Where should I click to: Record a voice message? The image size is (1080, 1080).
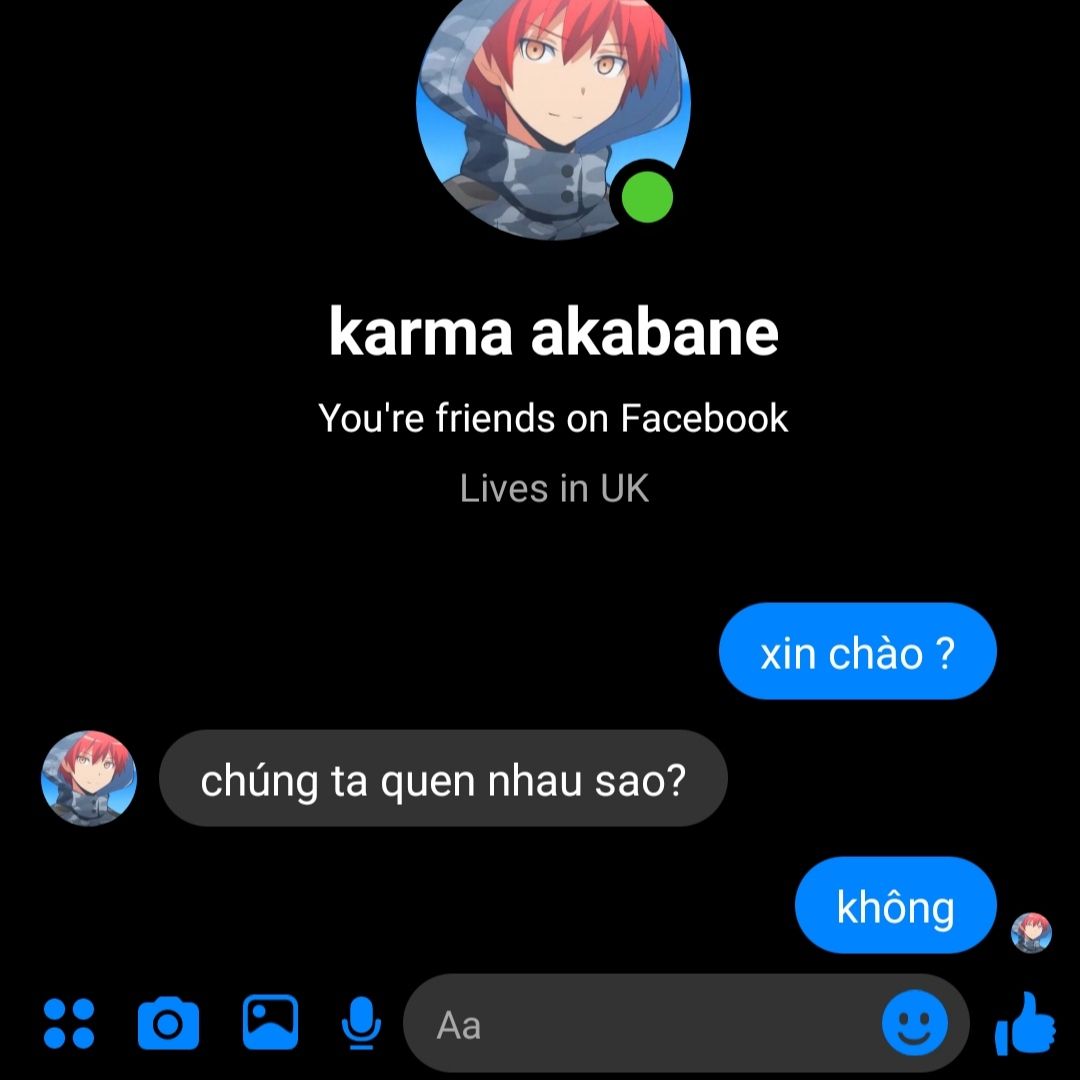pos(361,1023)
